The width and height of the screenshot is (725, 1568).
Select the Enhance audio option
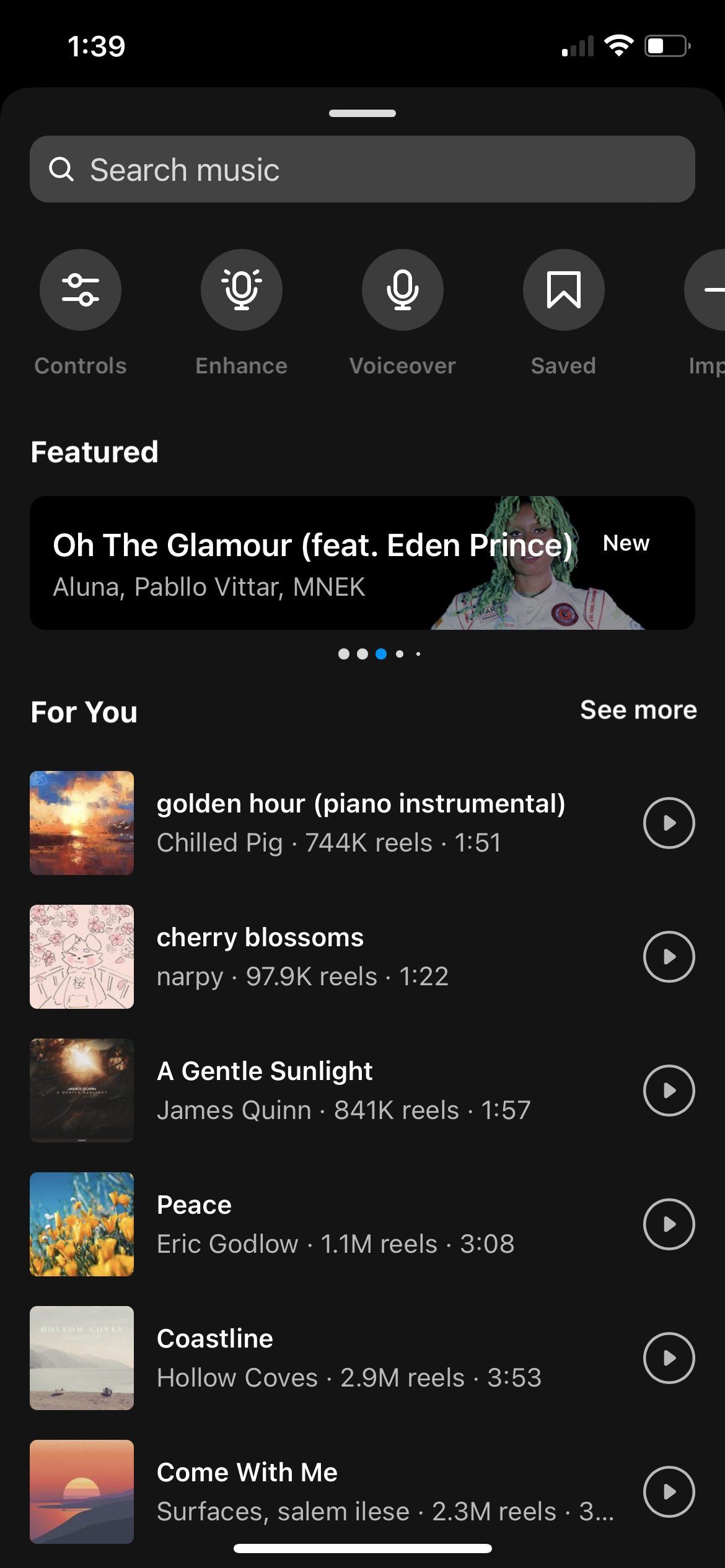pyautogui.click(x=242, y=290)
